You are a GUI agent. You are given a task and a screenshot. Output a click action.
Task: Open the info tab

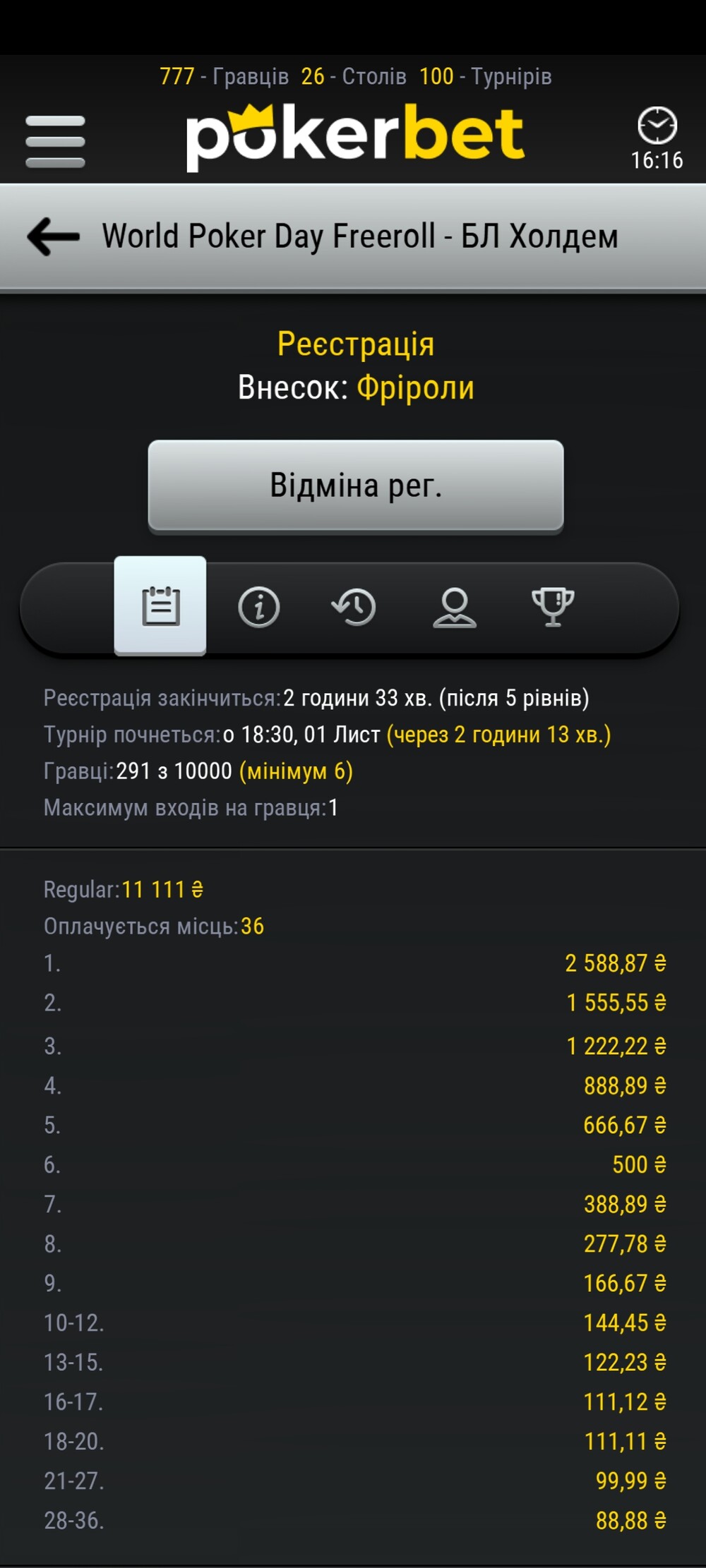[x=259, y=607]
